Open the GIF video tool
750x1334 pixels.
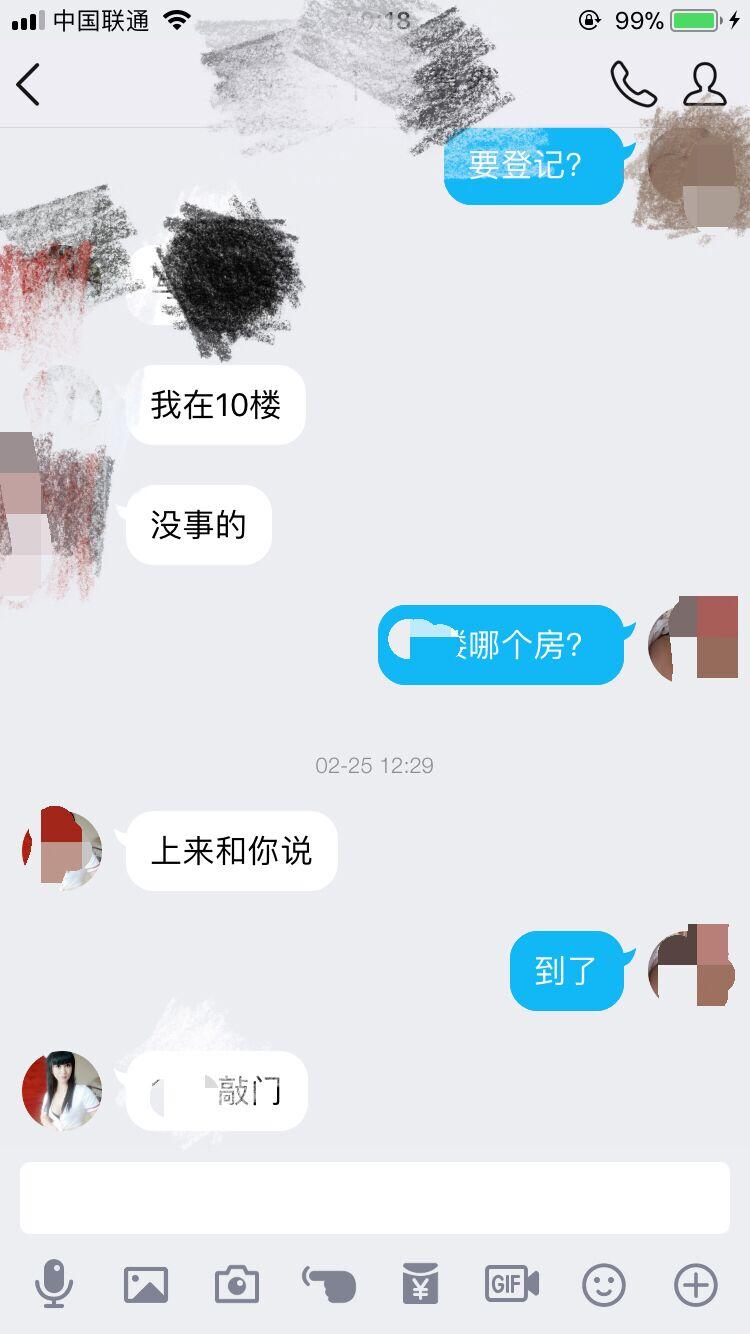click(512, 1284)
